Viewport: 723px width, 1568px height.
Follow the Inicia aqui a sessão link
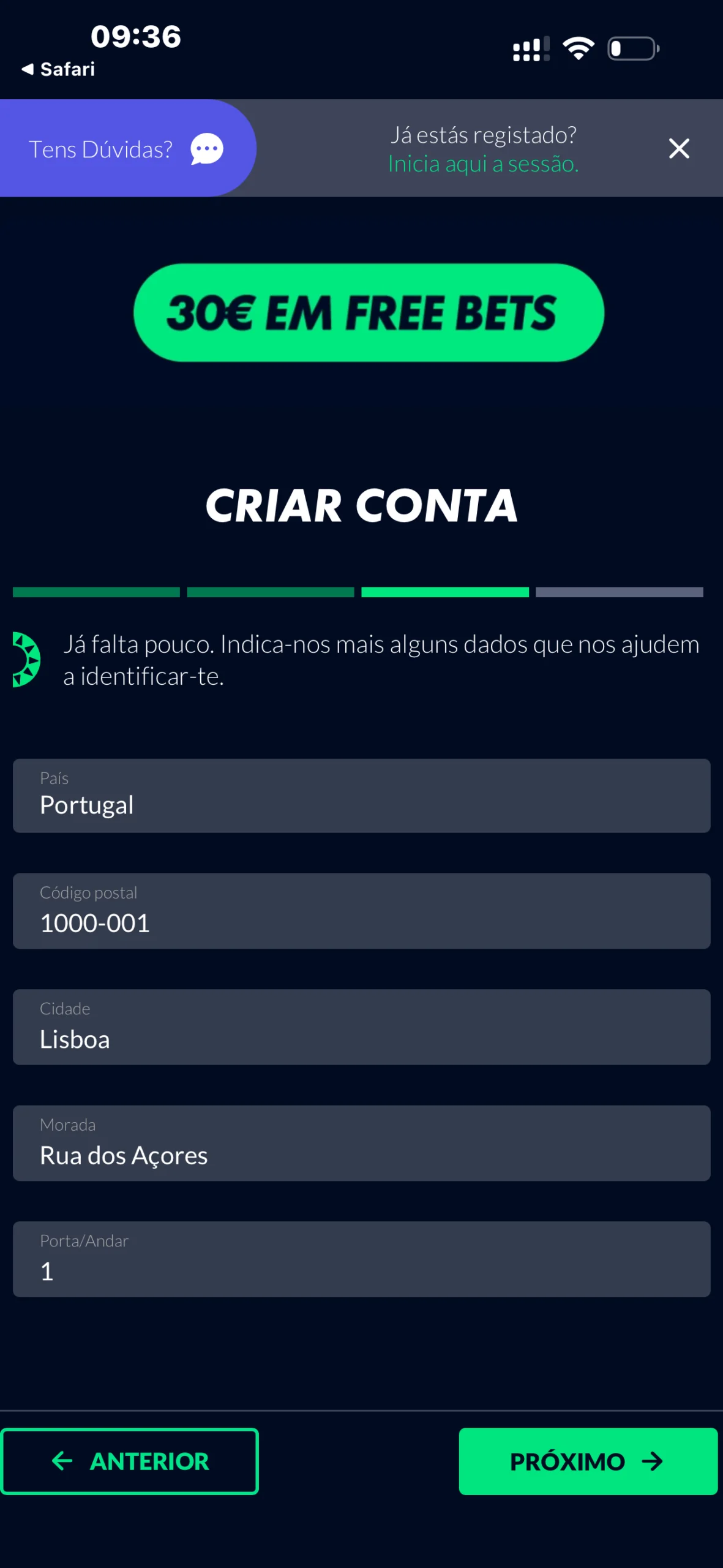[483, 164]
